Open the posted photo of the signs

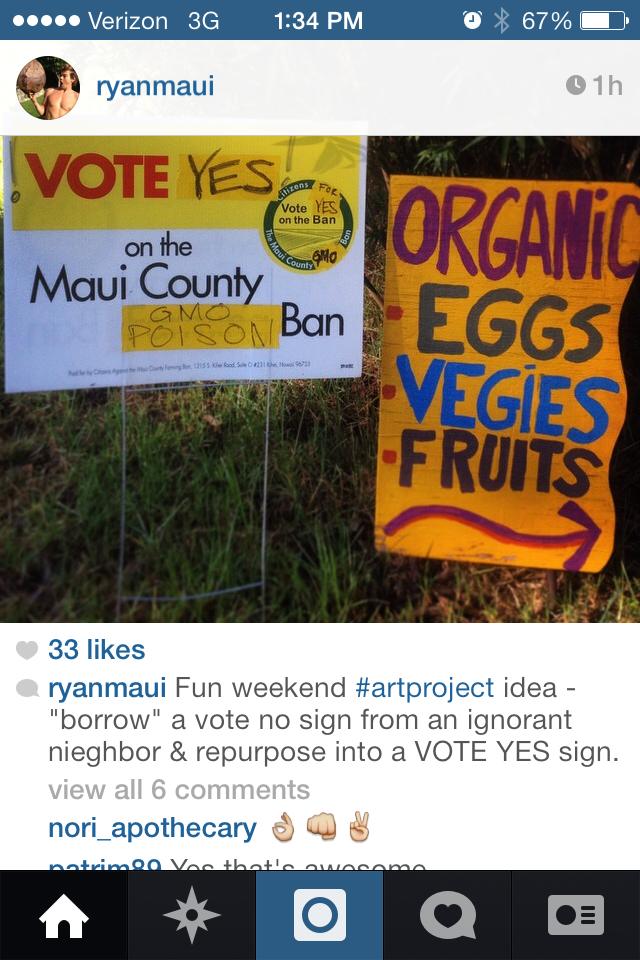(320, 378)
